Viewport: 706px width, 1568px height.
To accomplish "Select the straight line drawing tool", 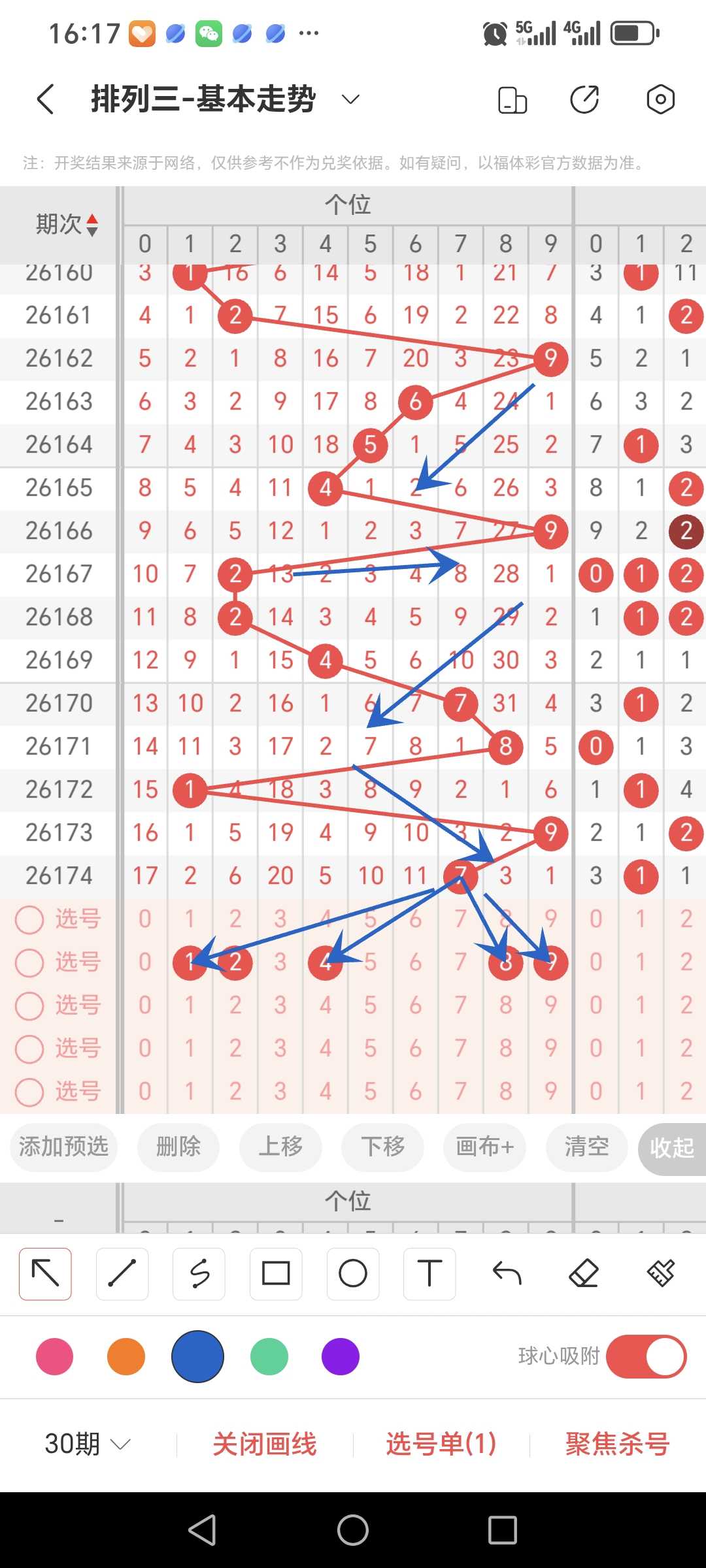I will 122,1273.
